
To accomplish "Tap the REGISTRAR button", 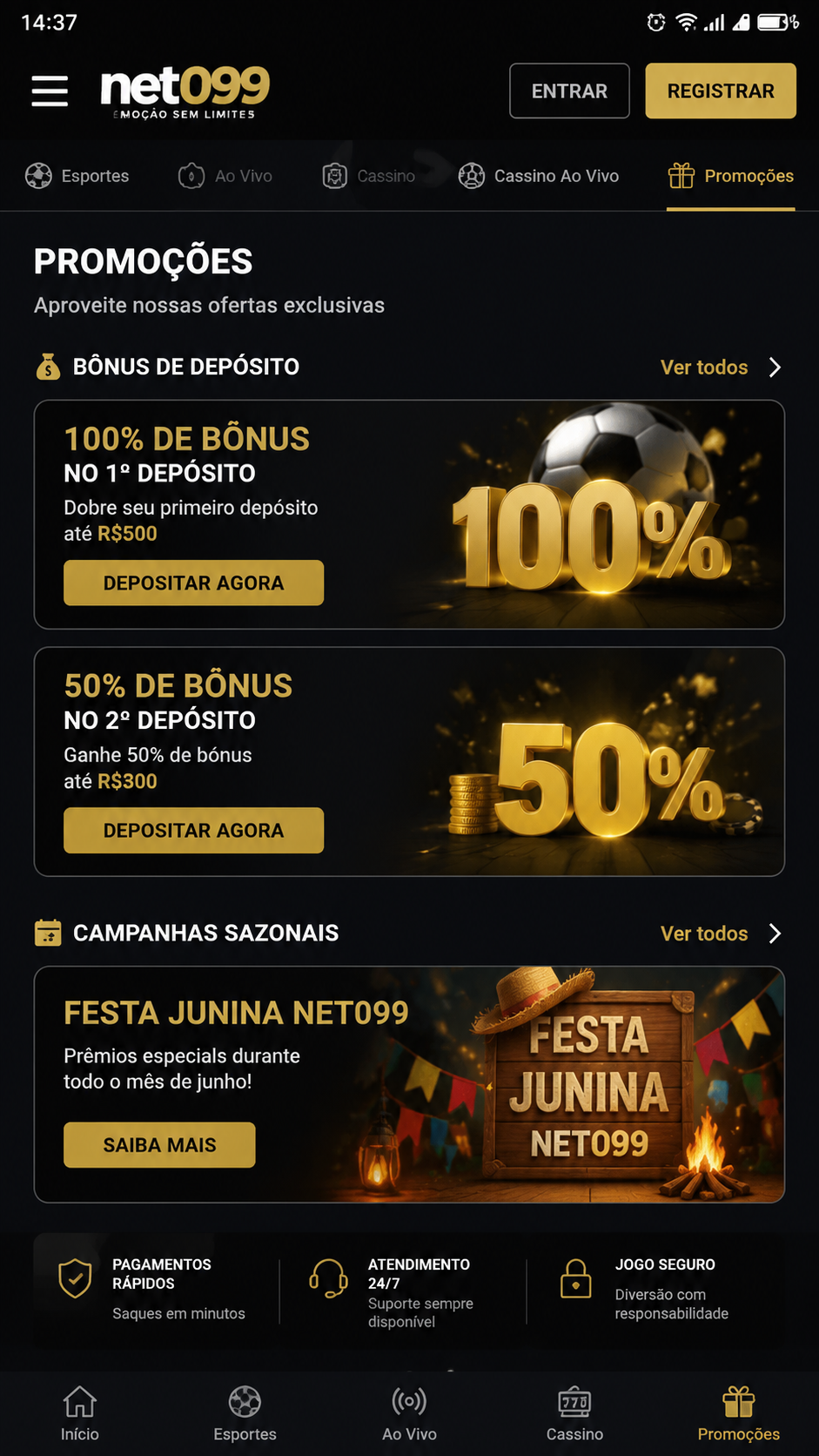I will [721, 91].
